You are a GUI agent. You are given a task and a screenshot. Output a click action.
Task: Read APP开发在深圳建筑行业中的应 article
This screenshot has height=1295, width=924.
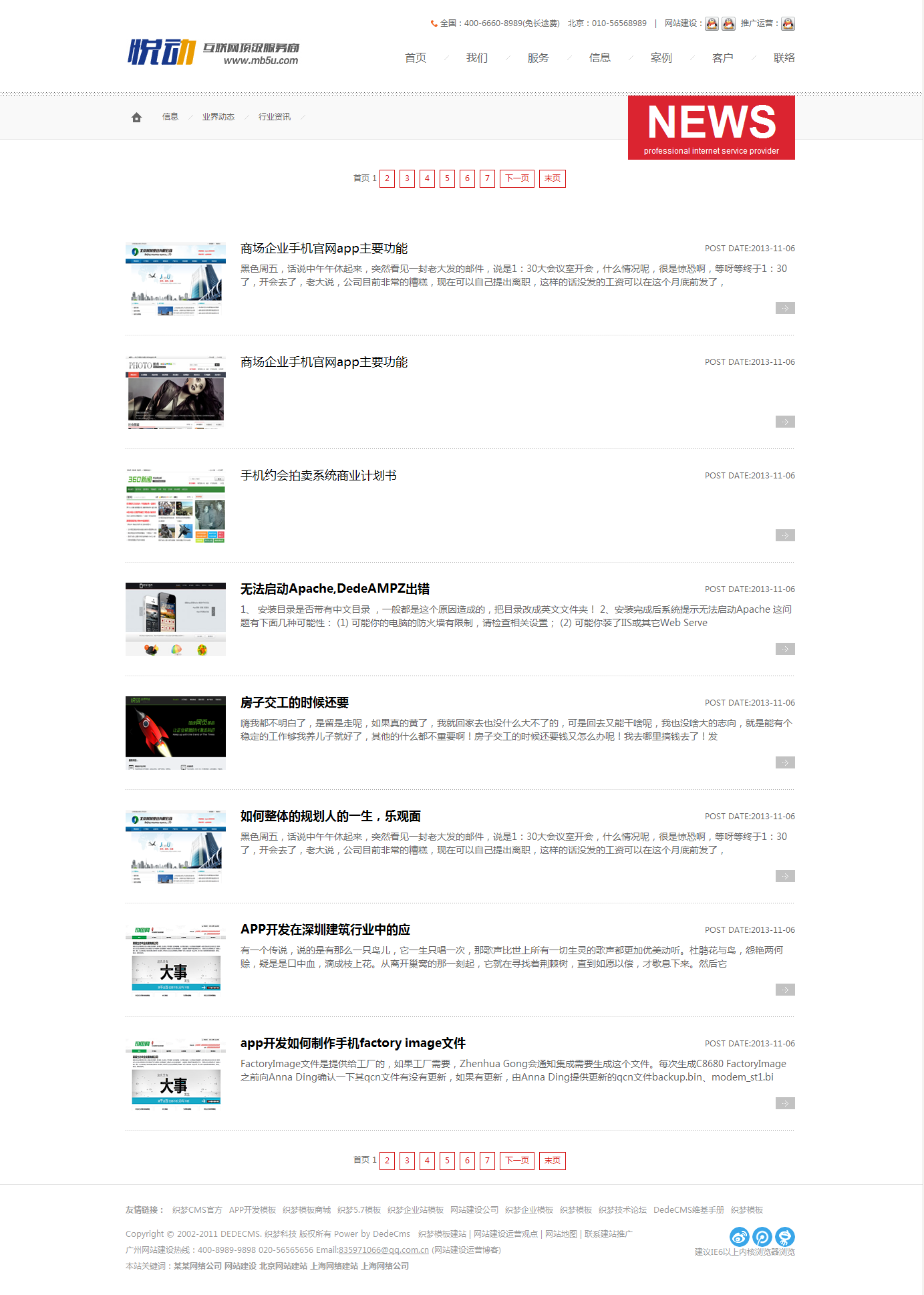(x=325, y=930)
